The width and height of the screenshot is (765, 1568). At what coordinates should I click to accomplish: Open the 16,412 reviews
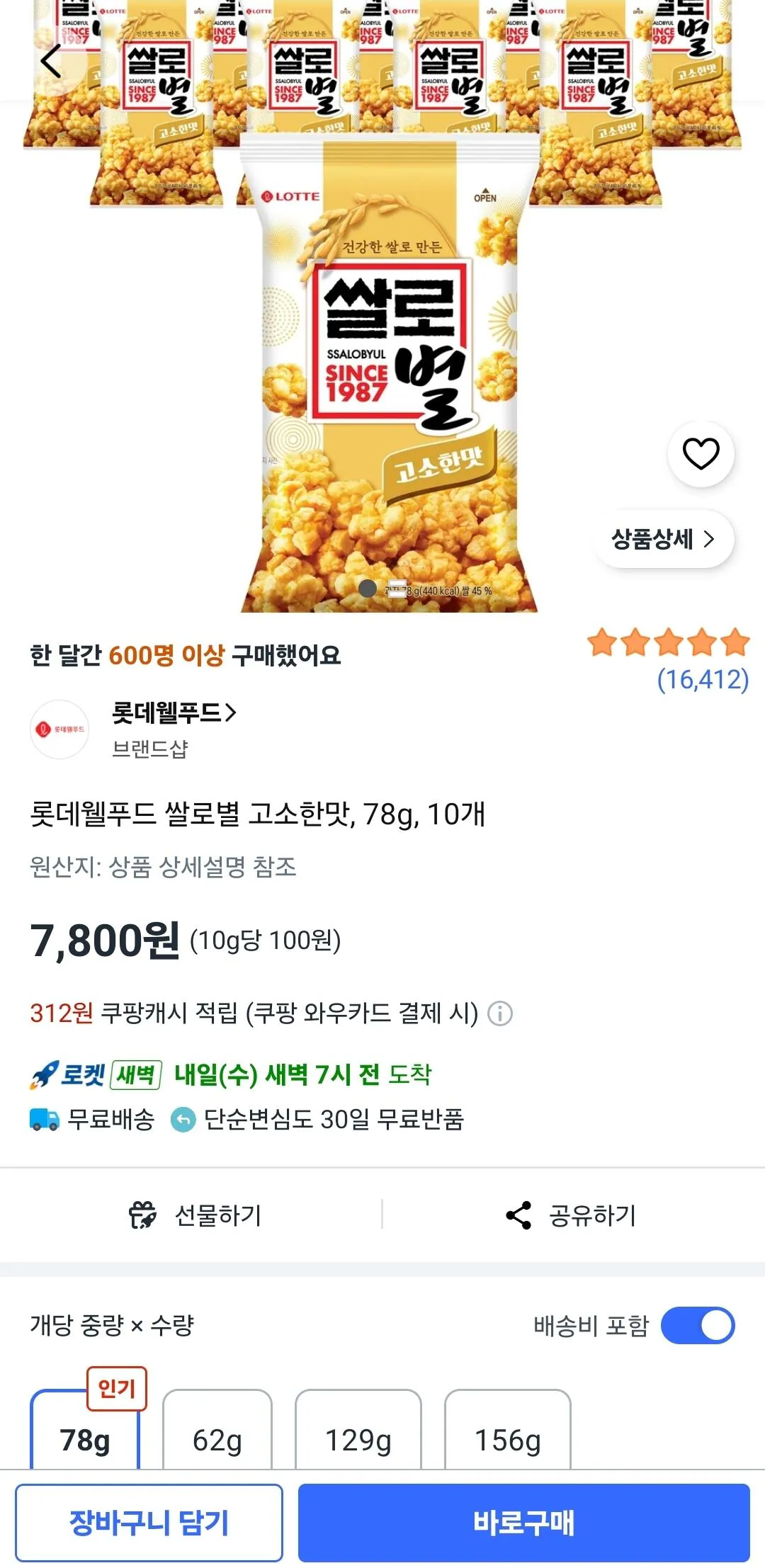[703, 679]
